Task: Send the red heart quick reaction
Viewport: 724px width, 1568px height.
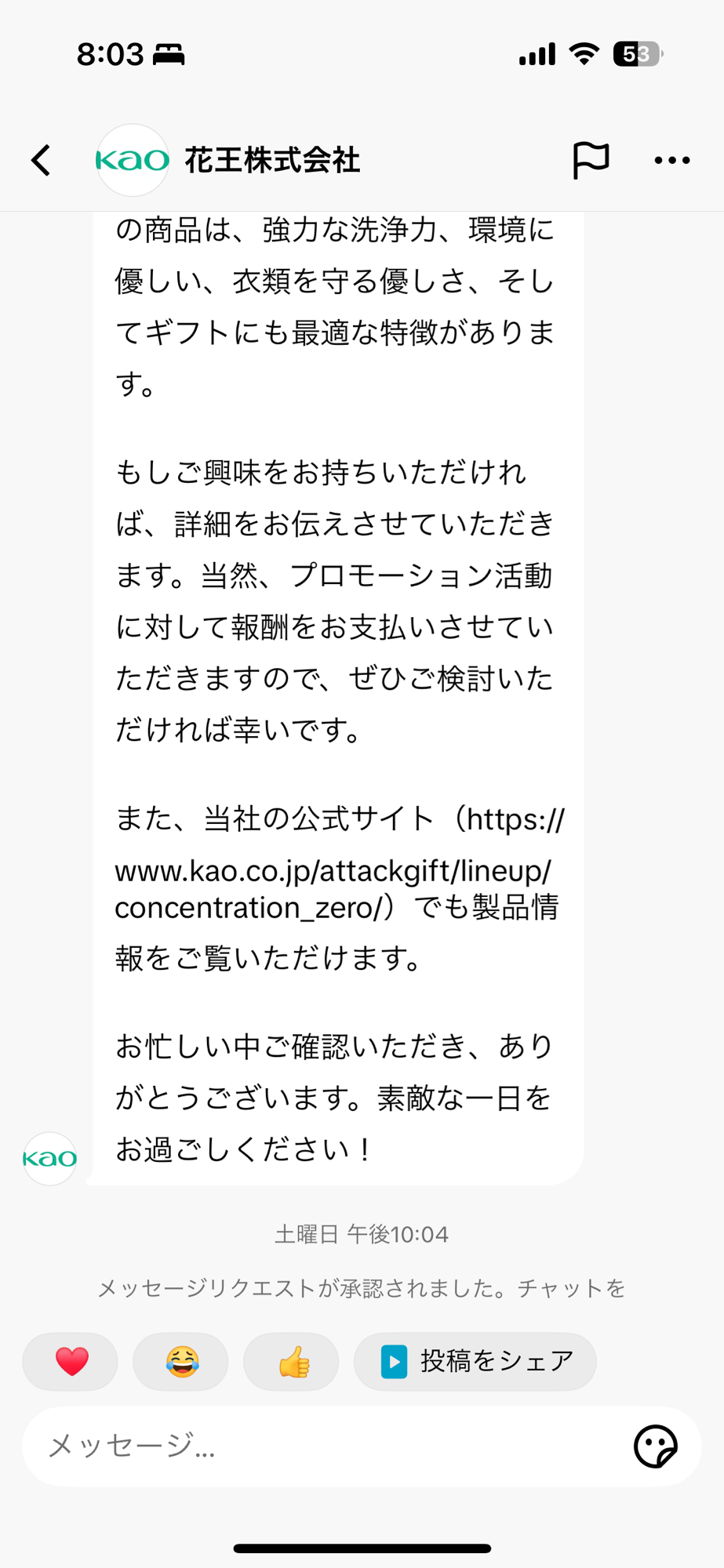Action: (71, 1361)
